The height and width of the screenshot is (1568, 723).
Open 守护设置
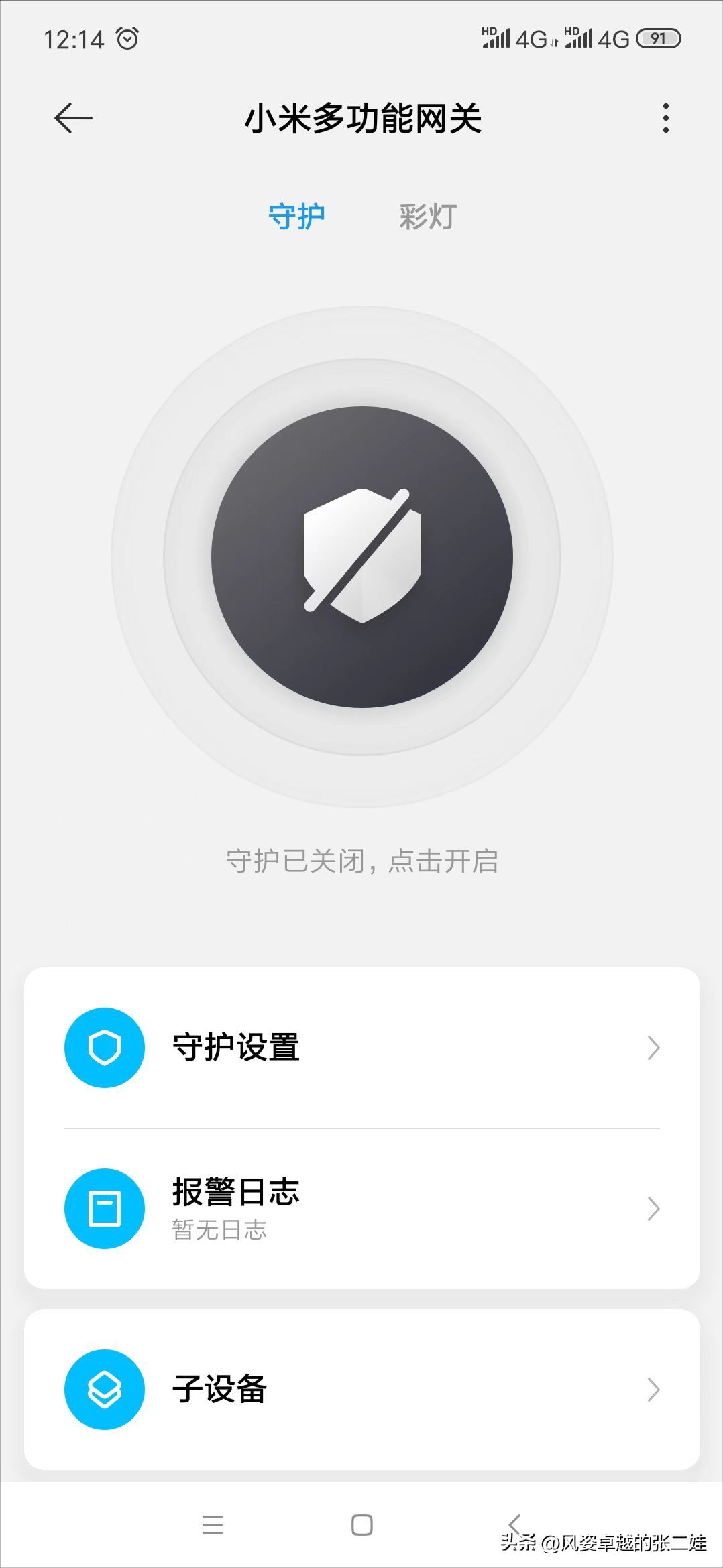point(362,1048)
